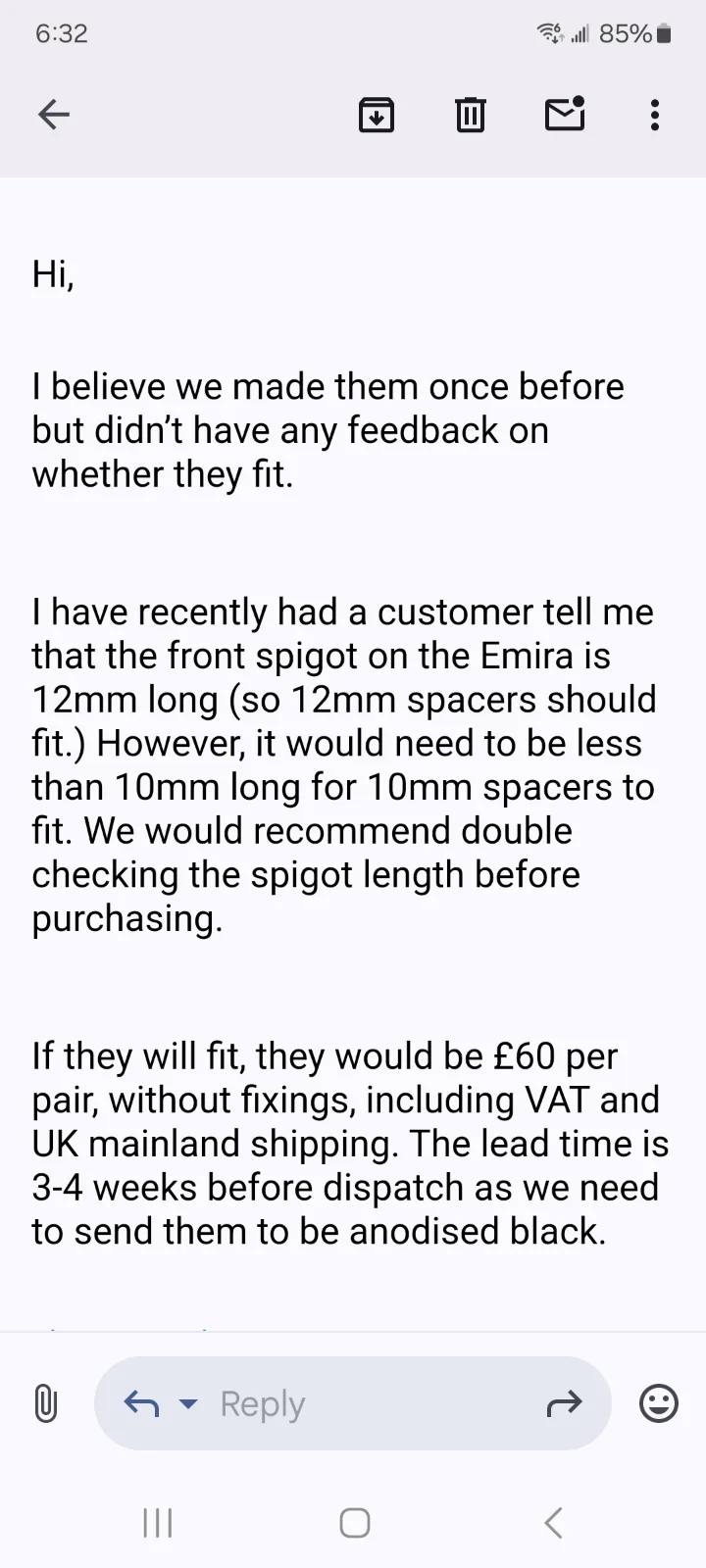The height and width of the screenshot is (1568, 706).
Task: Mark this email as unread
Action: click(565, 115)
